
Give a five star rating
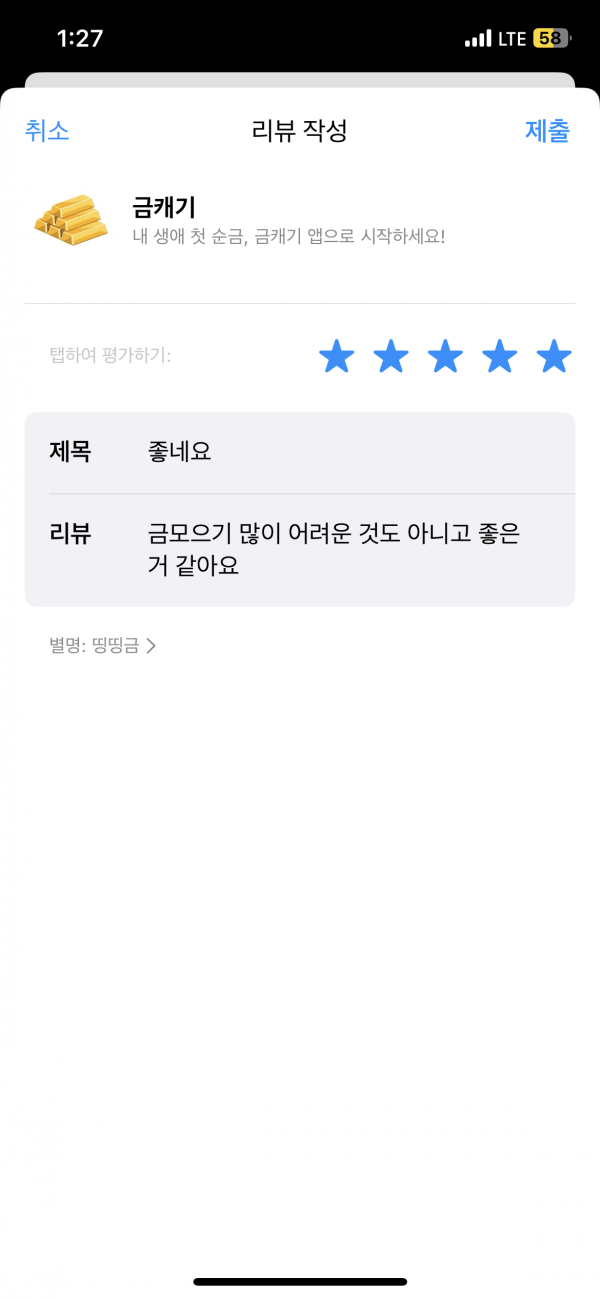click(x=554, y=355)
